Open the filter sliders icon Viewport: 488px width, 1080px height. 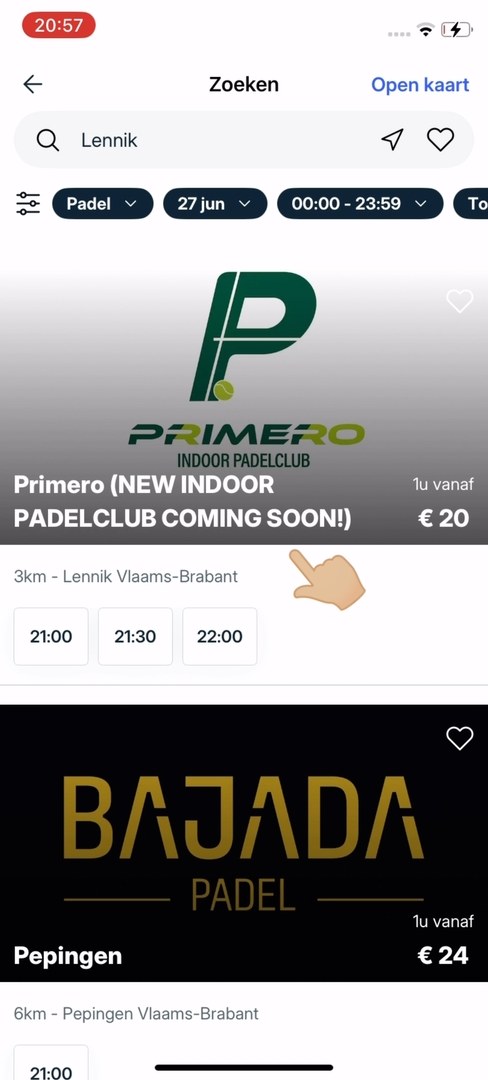coord(28,204)
